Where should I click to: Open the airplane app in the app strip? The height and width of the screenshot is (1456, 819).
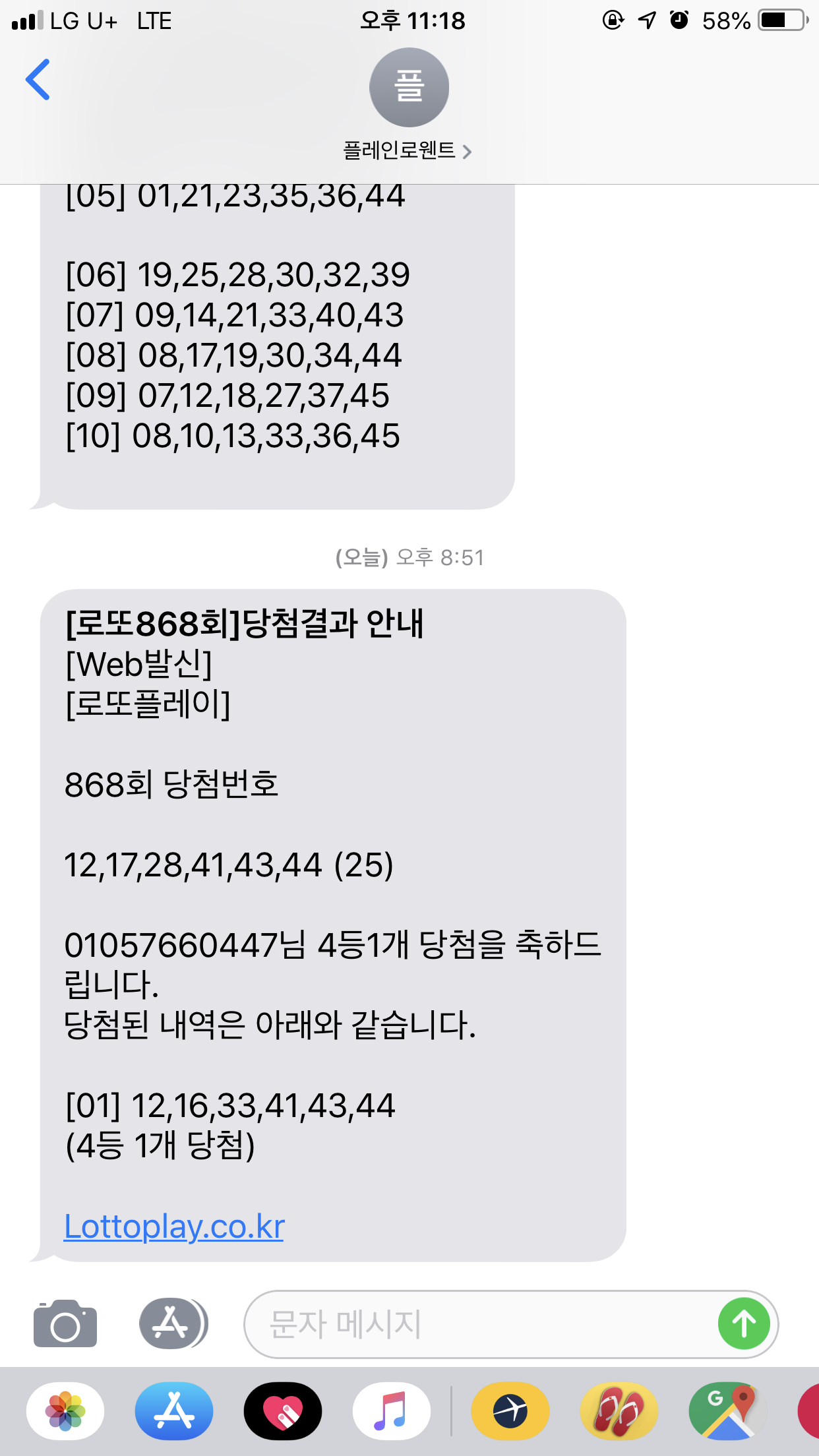[x=510, y=1411]
